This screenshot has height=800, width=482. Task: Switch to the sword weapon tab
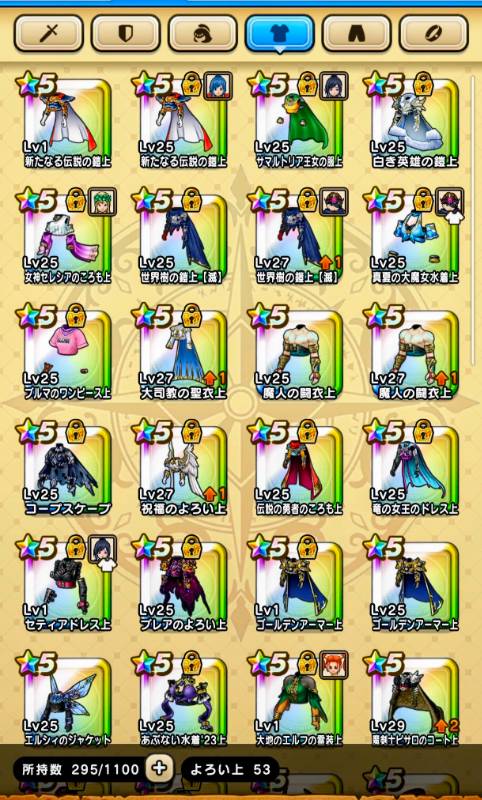click(48, 33)
